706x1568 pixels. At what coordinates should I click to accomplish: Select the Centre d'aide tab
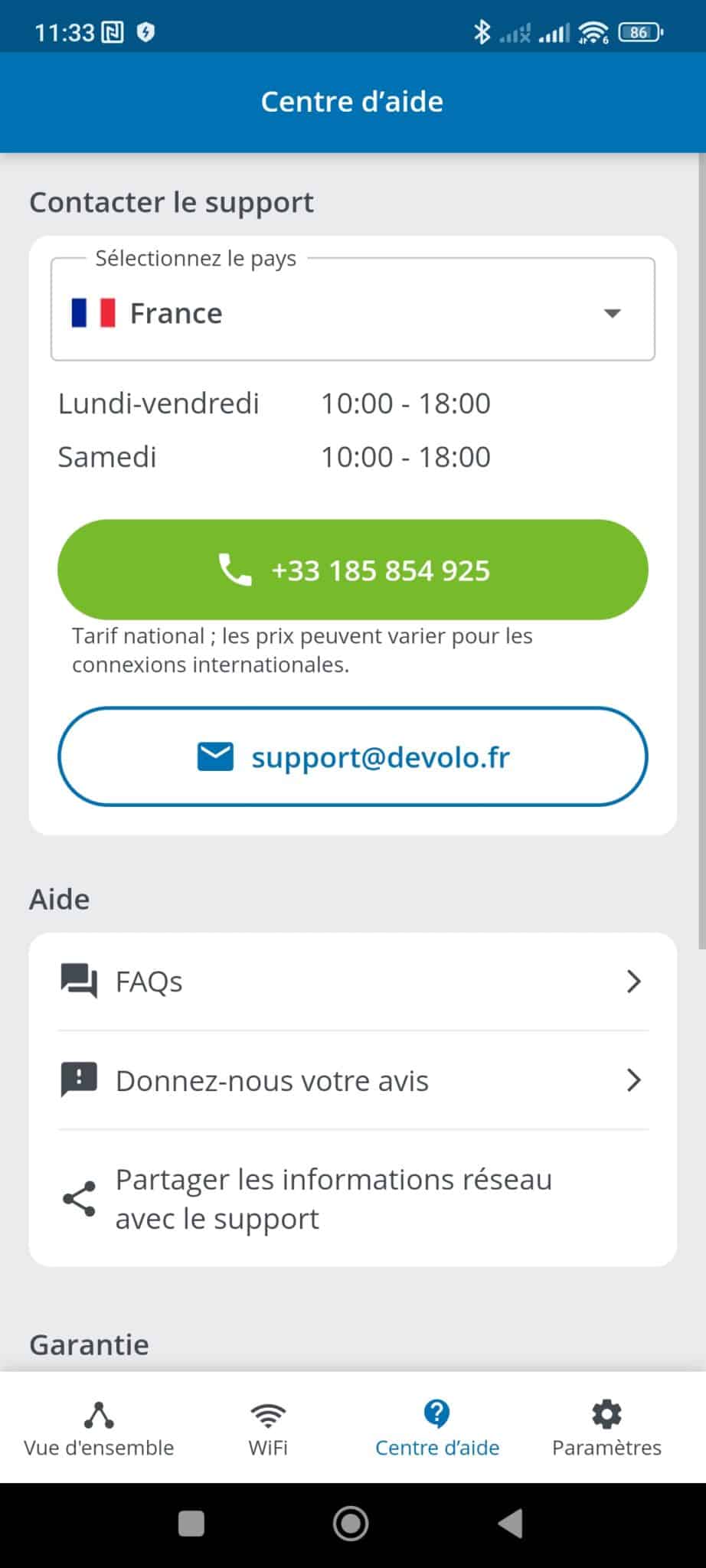point(436,1428)
